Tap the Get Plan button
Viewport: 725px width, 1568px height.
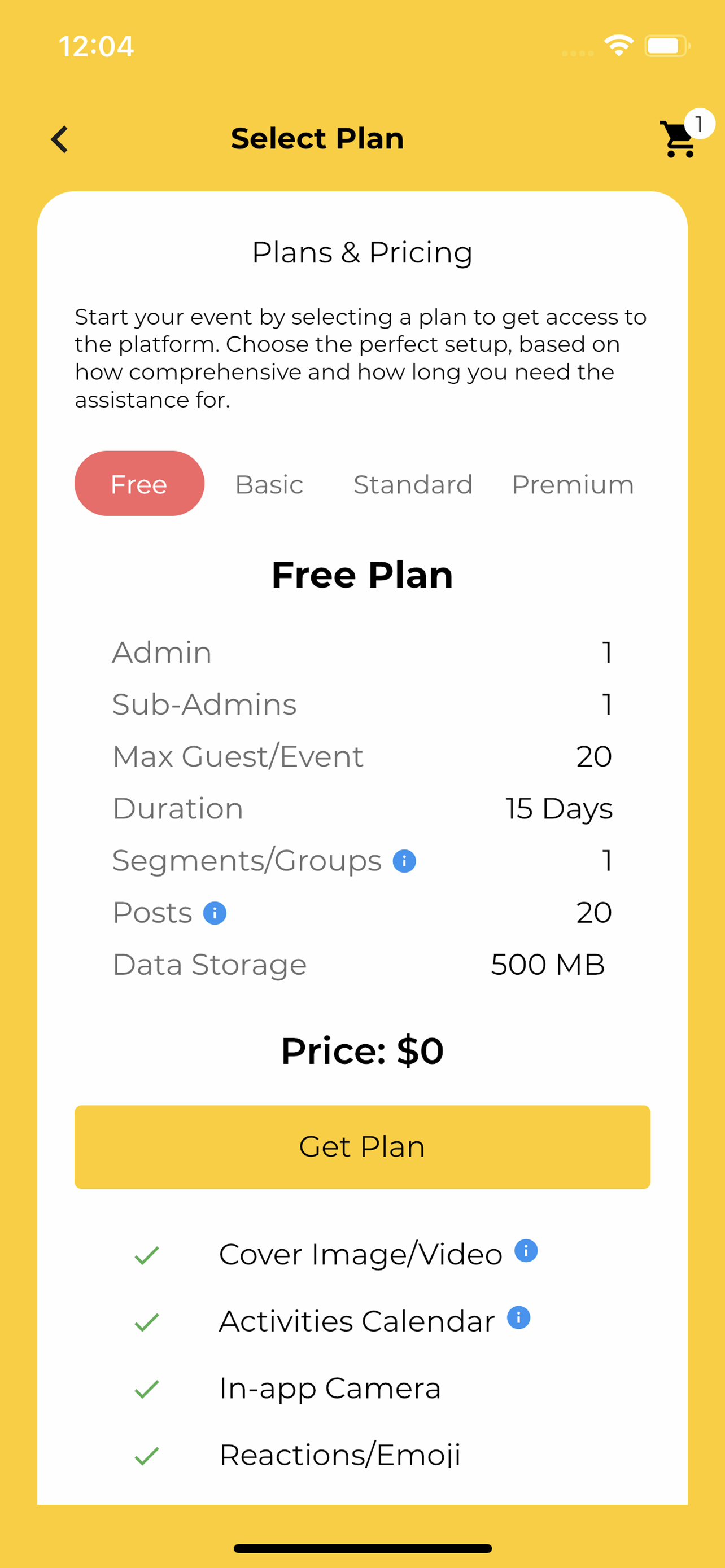(x=362, y=1147)
